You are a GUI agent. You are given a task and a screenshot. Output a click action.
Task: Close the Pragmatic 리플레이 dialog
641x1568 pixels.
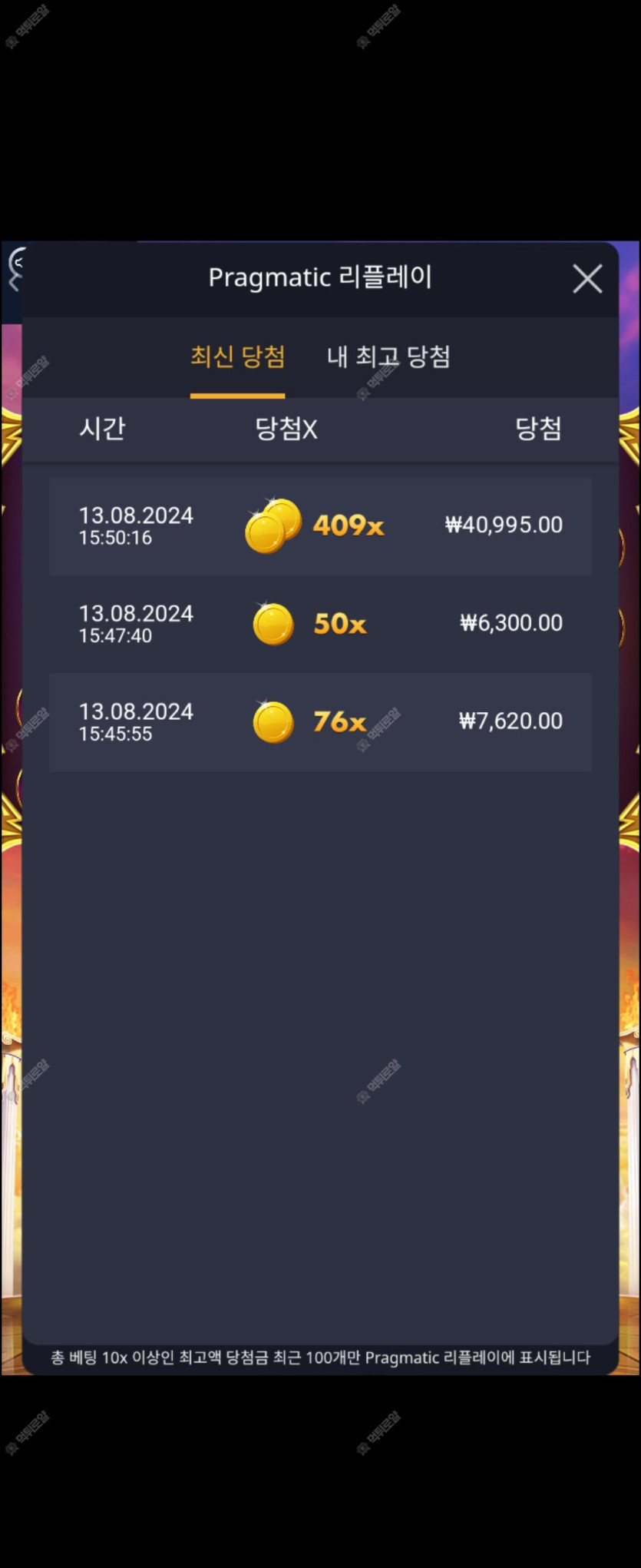click(587, 279)
